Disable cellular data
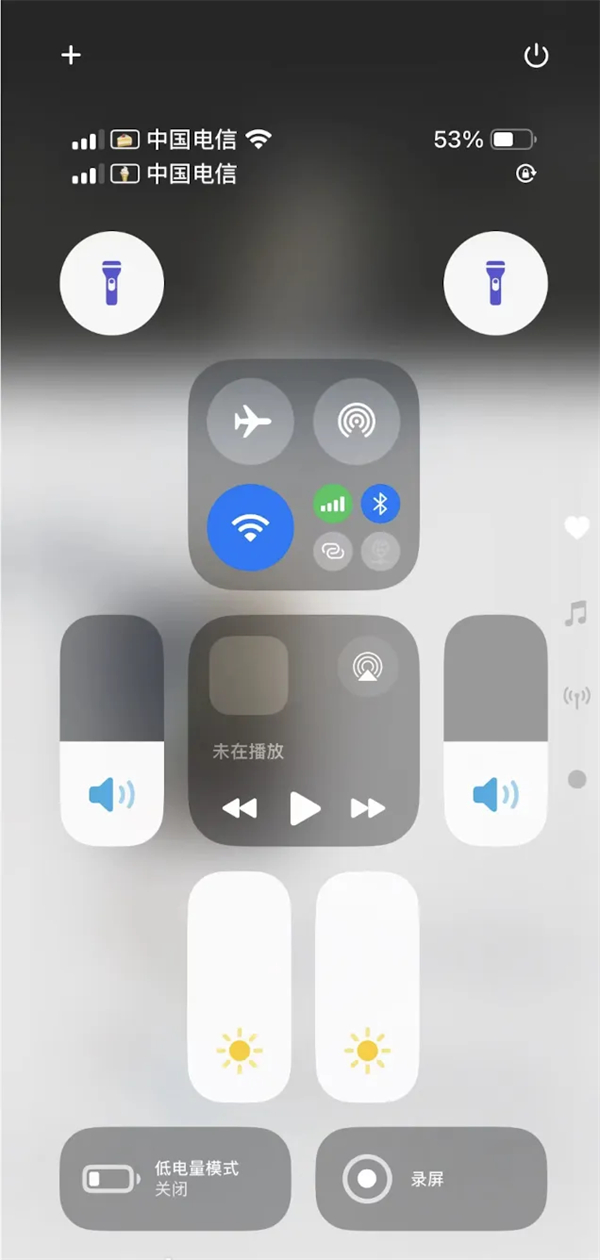 333,504
